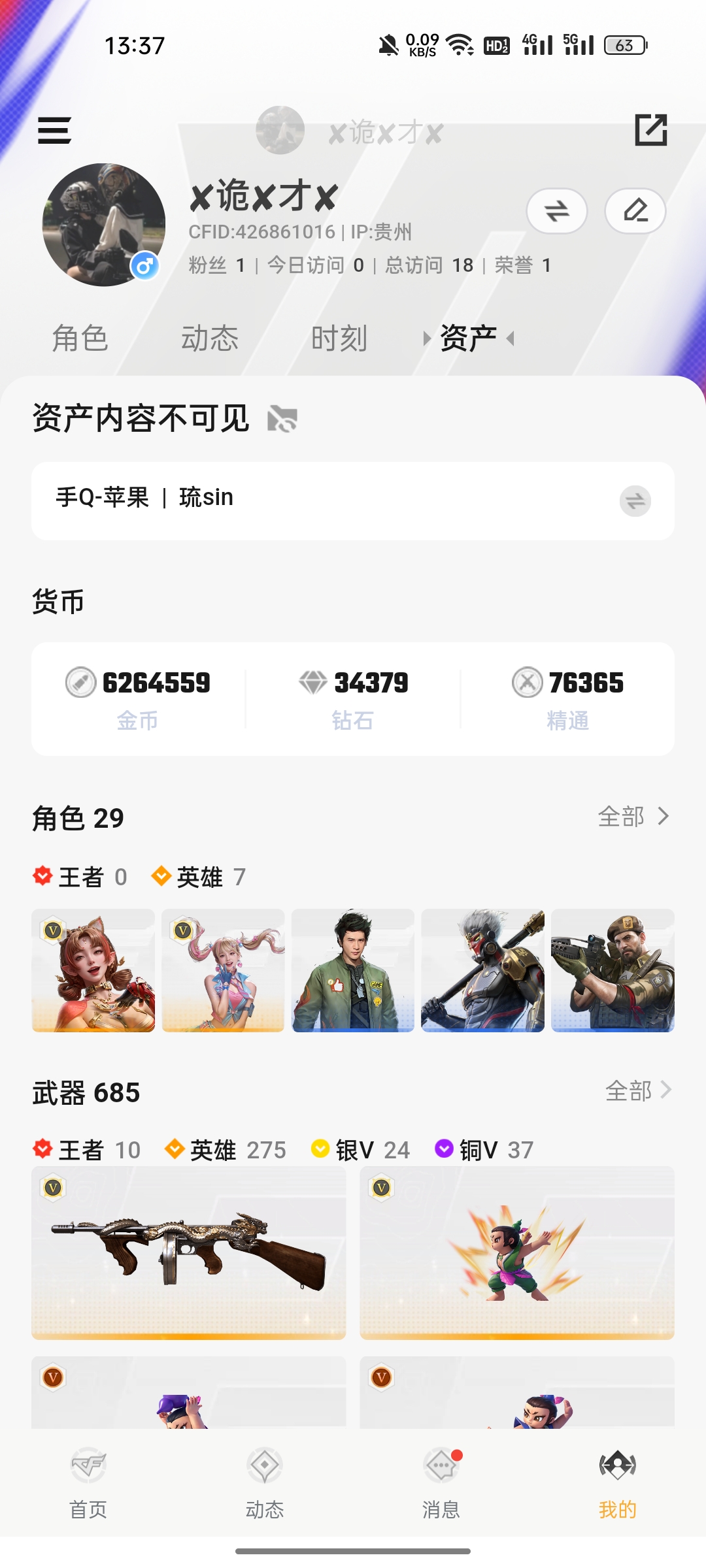
Task: Switch to the 时刻 tab
Action: (x=339, y=338)
